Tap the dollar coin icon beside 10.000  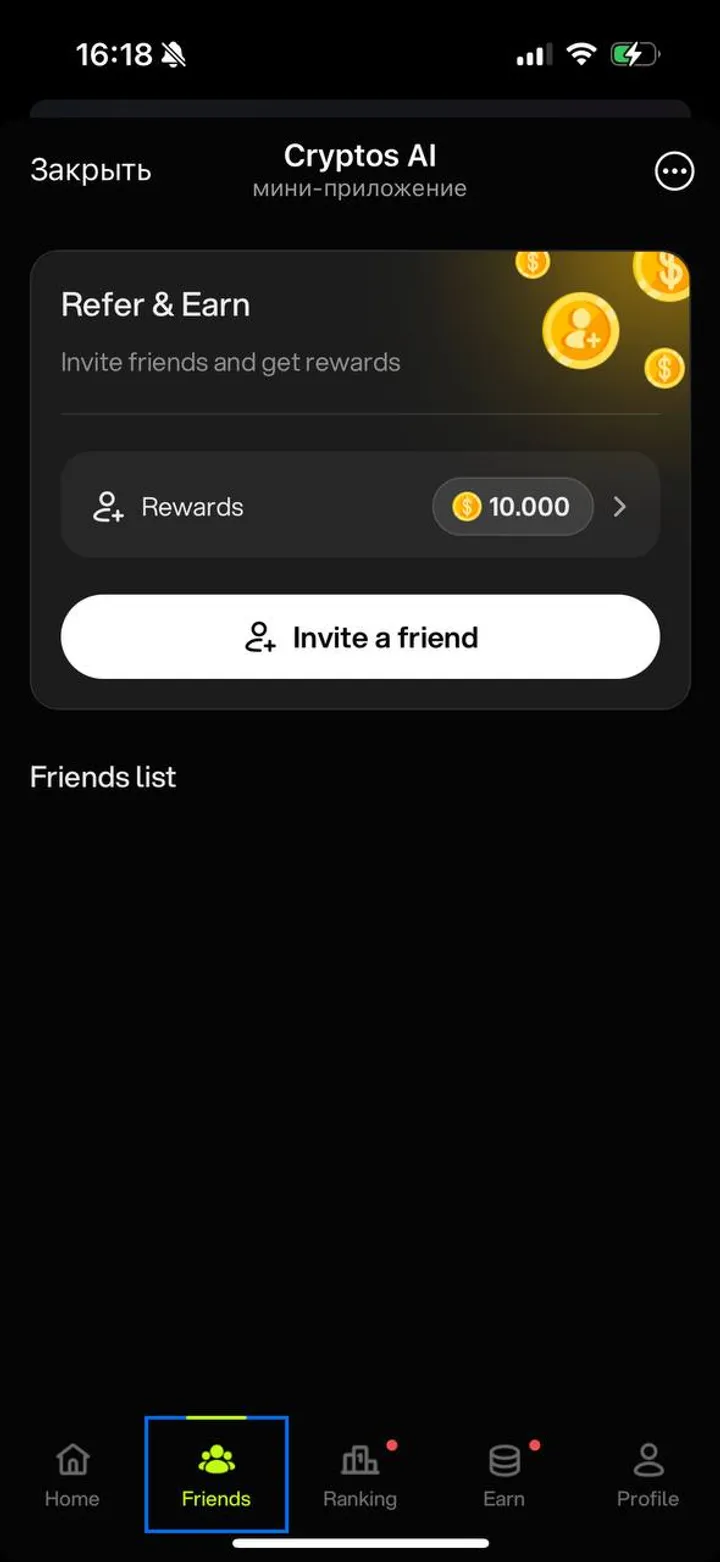point(465,507)
